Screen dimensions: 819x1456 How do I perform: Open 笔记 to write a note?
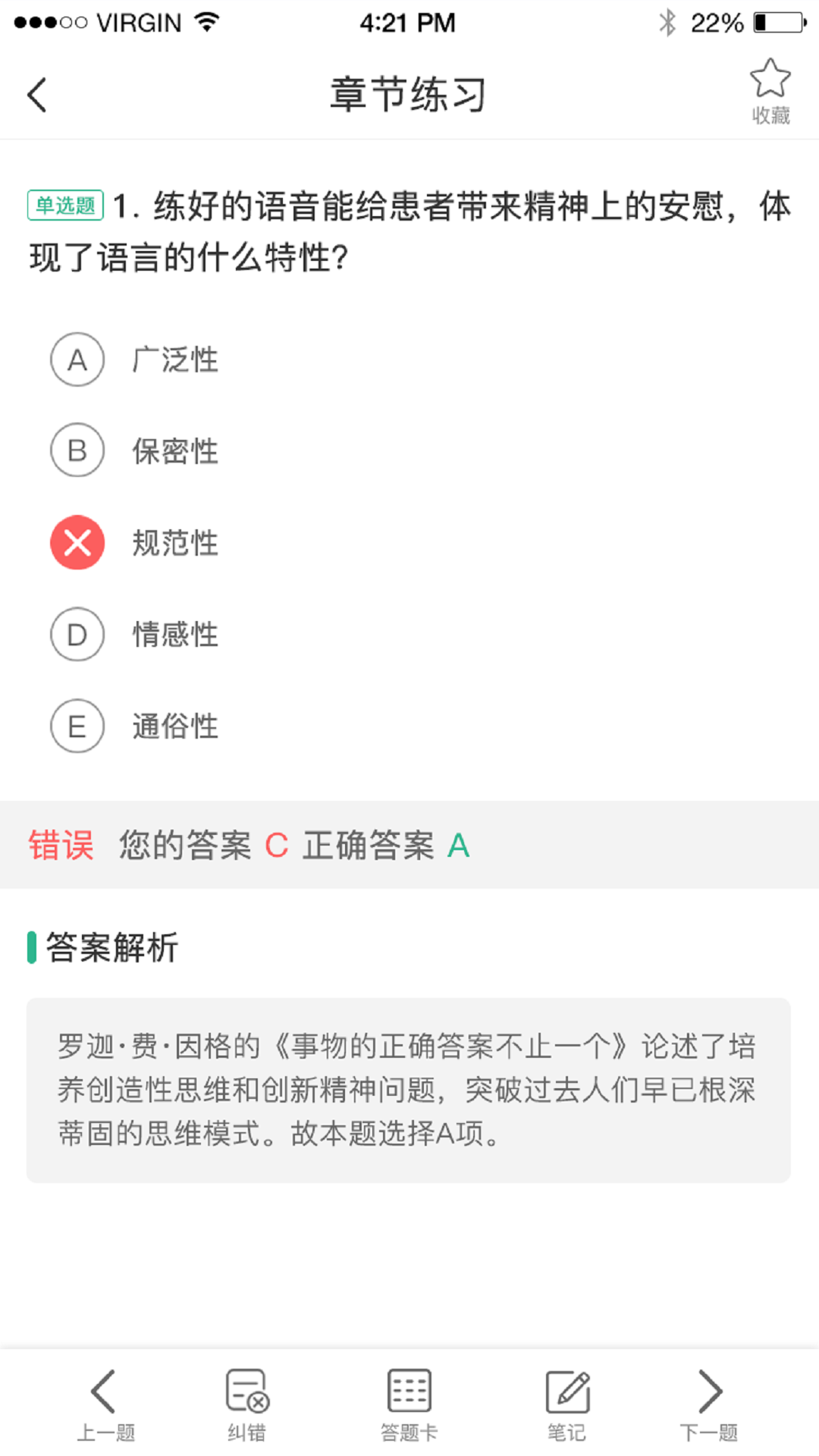(x=566, y=1404)
